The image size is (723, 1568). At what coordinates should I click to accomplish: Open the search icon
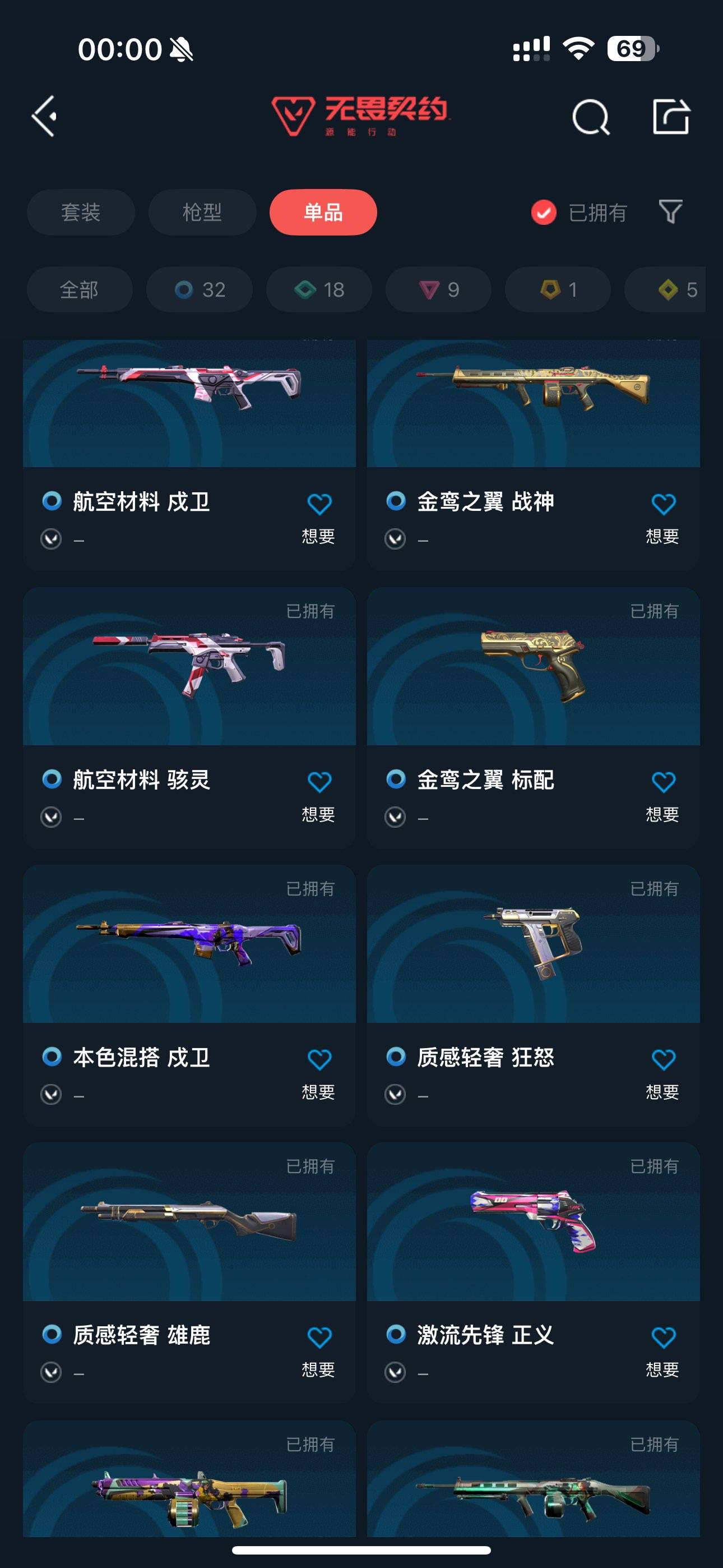pyautogui.click(x=590, y=117)
